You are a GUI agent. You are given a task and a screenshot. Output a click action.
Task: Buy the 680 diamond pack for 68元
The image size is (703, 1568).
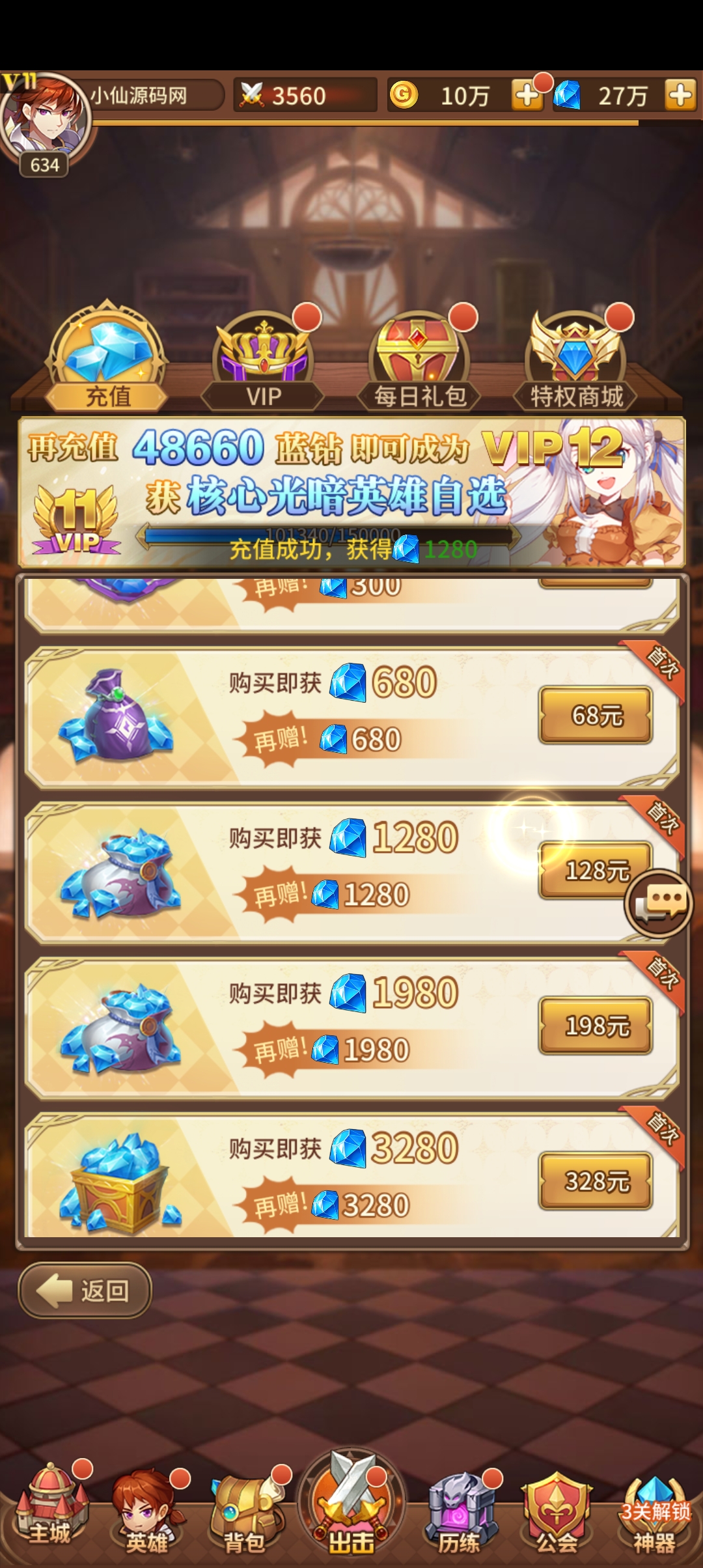click(596, 715)
